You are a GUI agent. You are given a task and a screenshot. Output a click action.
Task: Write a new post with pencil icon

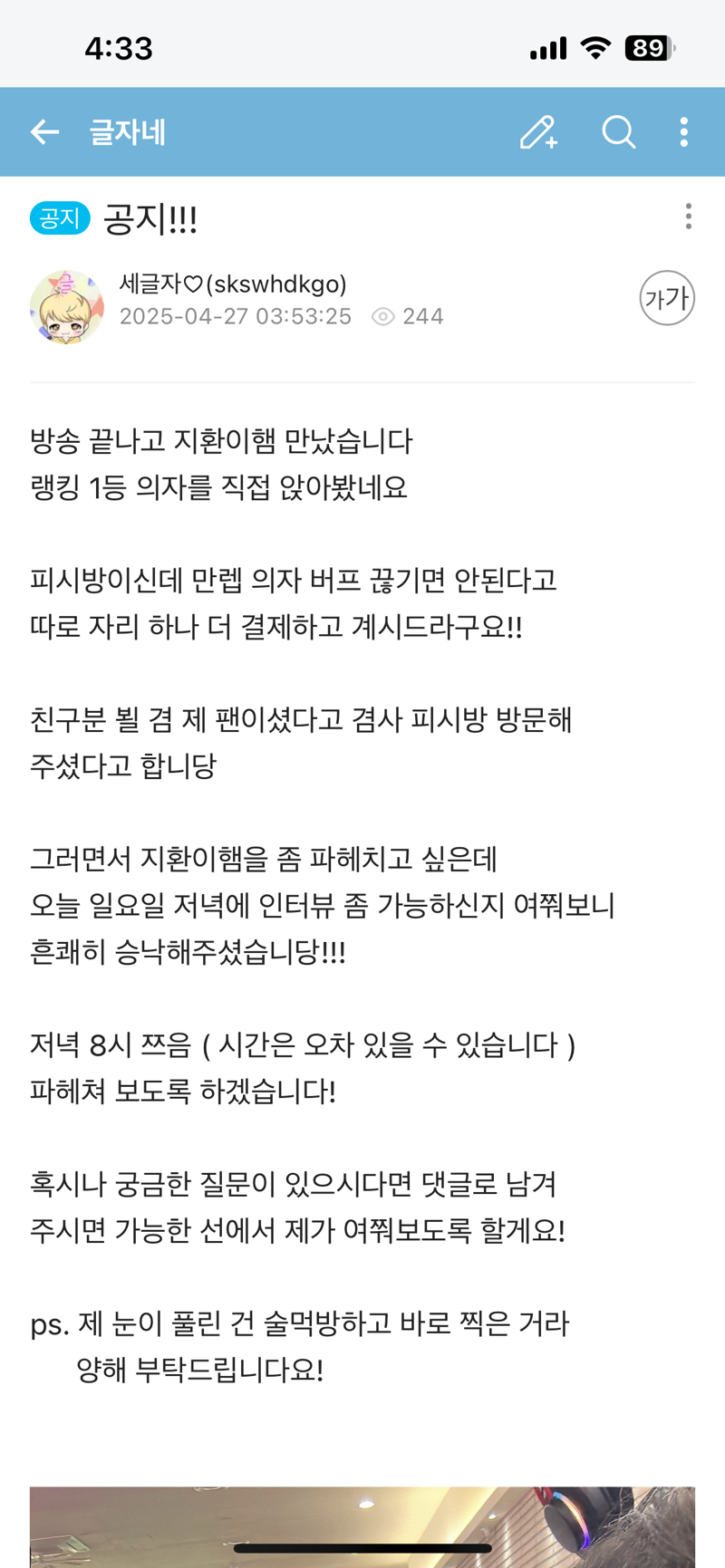point(538,132)
